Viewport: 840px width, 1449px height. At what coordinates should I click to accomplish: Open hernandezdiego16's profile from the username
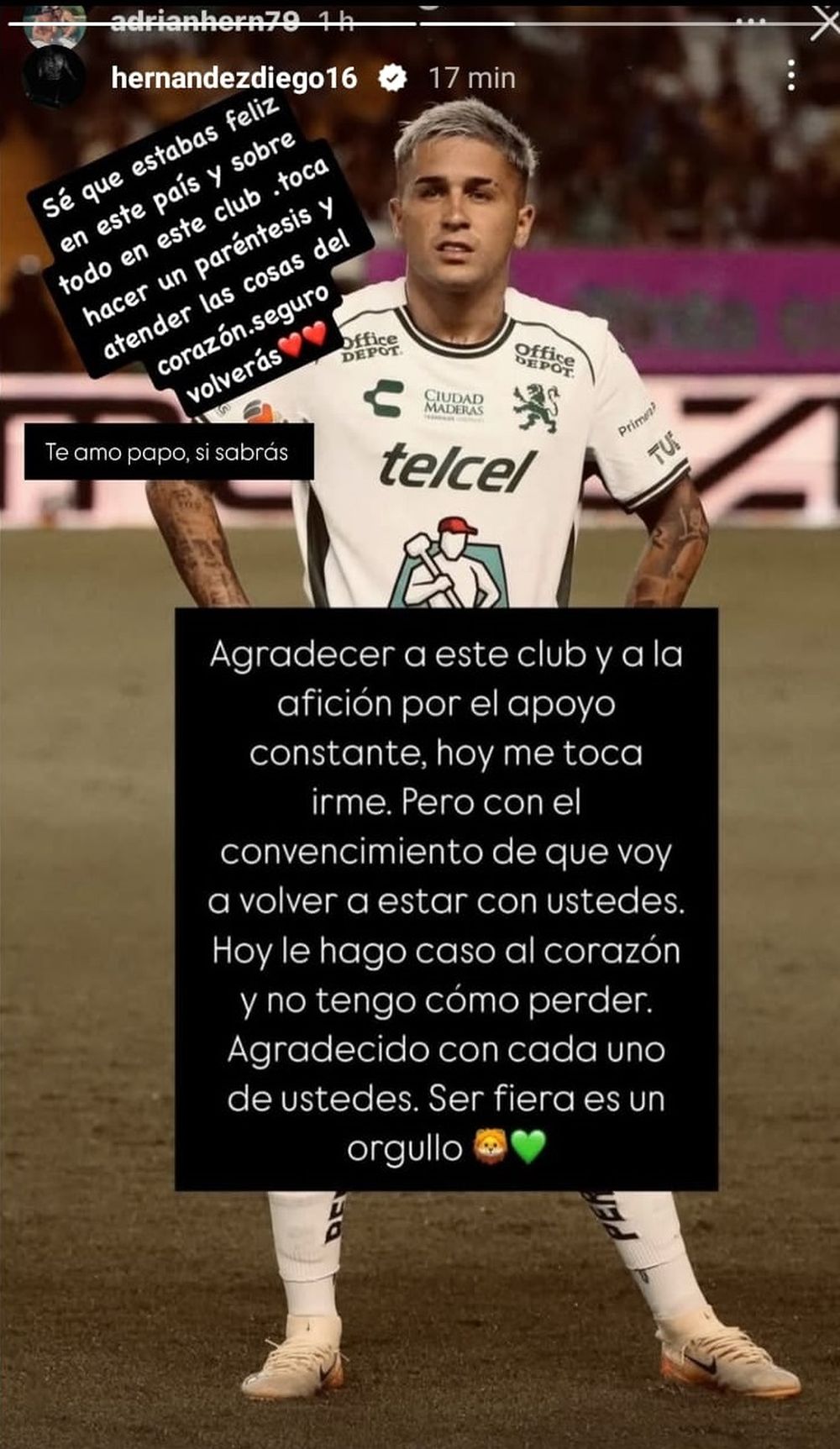[x=234, y=78]
